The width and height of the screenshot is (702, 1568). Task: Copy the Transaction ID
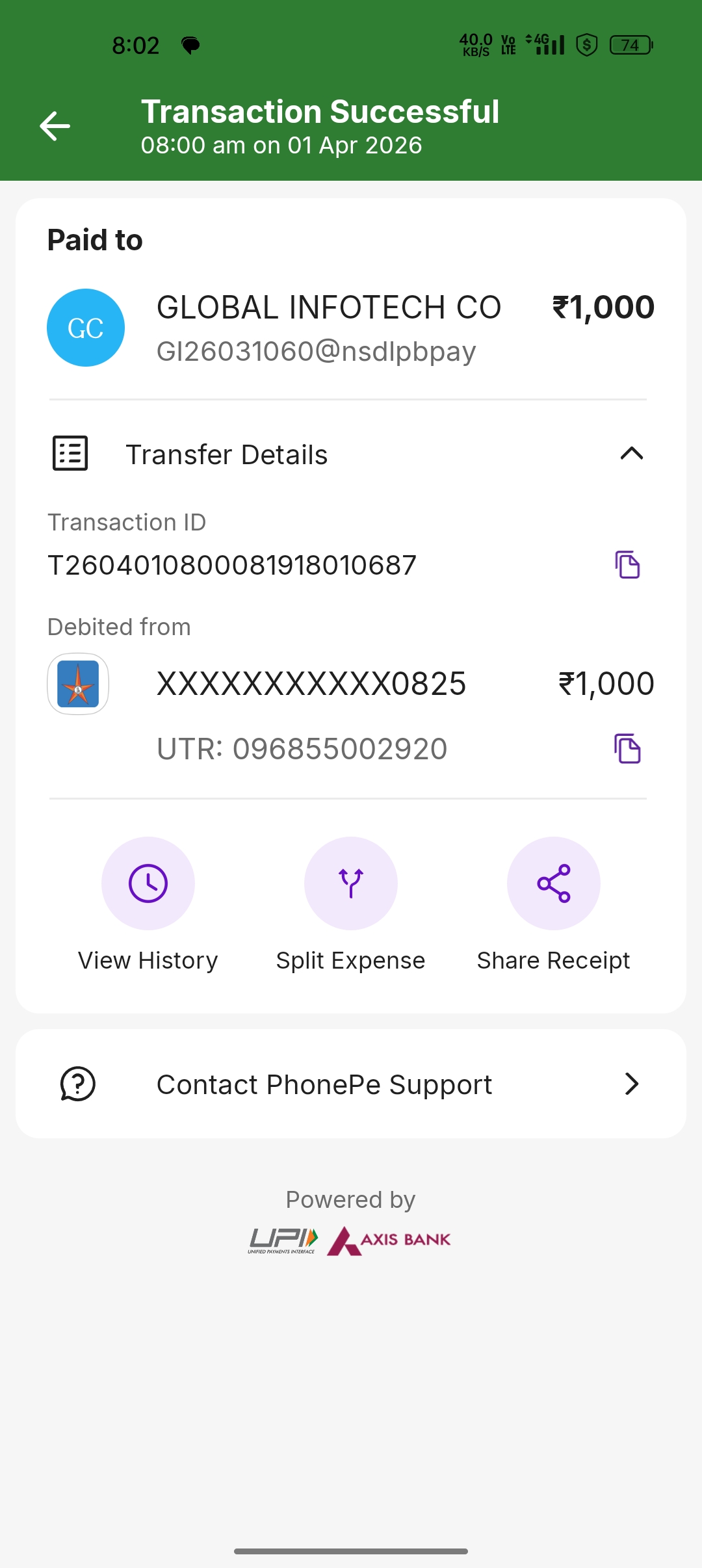tap(627, 564)
